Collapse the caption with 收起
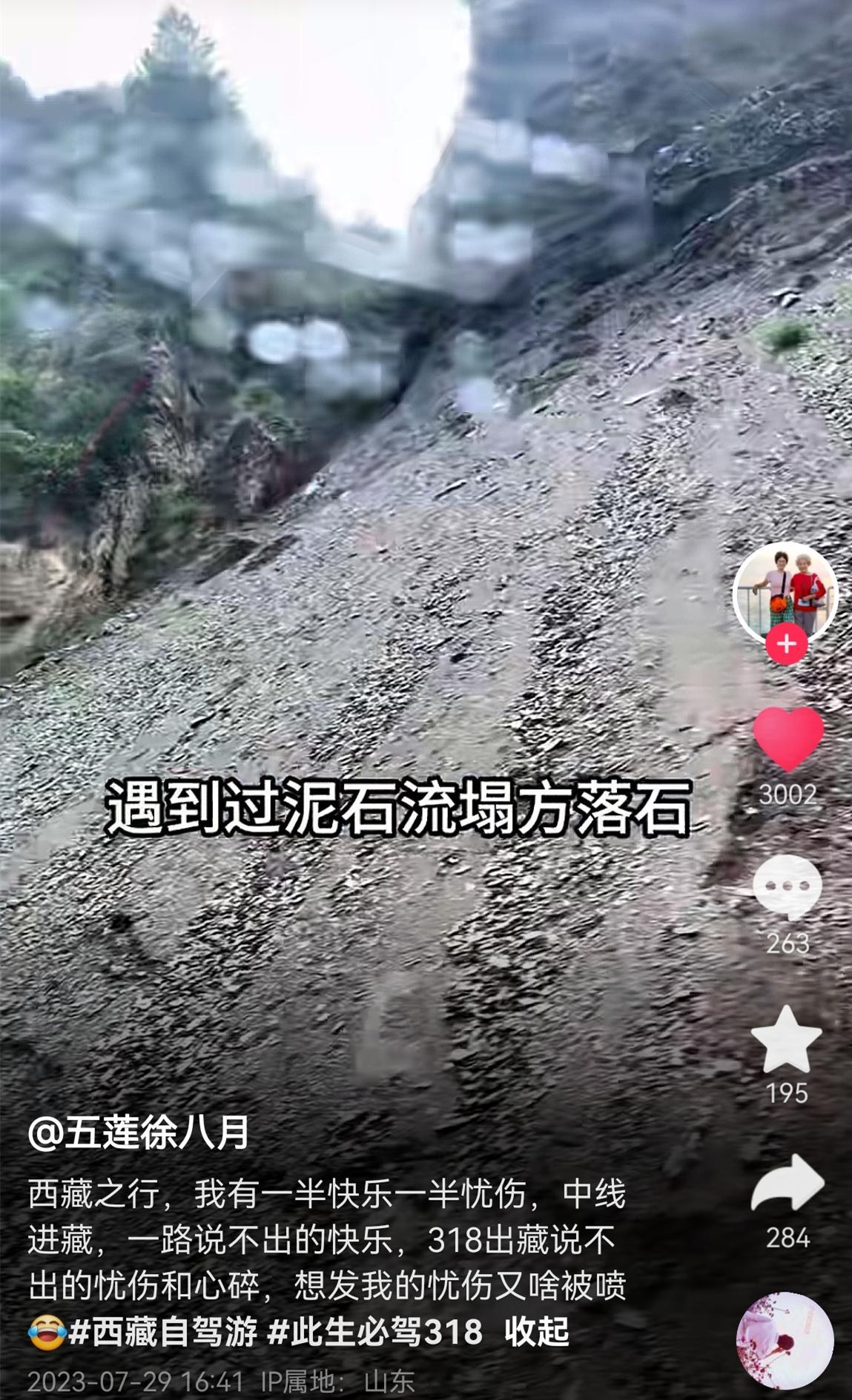This screenshot has height=1400, width=852. 537,1332
